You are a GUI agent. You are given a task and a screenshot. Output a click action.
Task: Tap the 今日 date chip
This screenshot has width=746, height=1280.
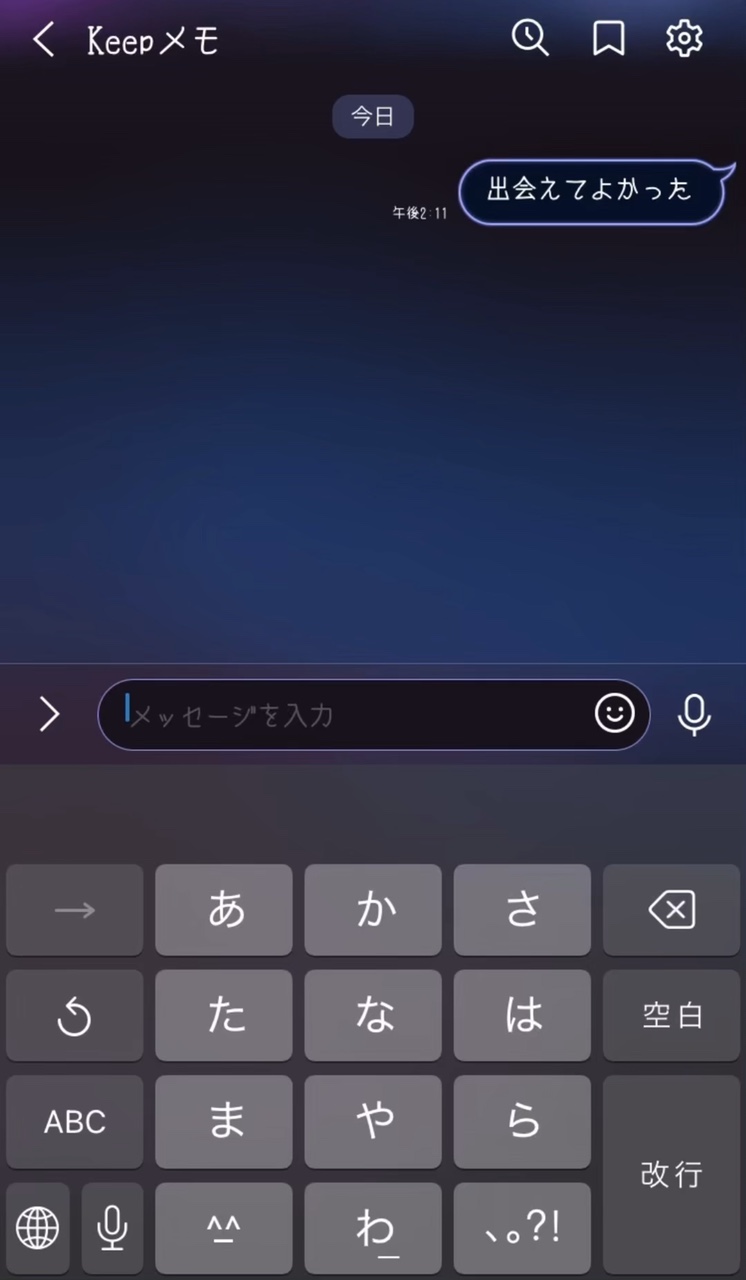[x=372, y=116]
